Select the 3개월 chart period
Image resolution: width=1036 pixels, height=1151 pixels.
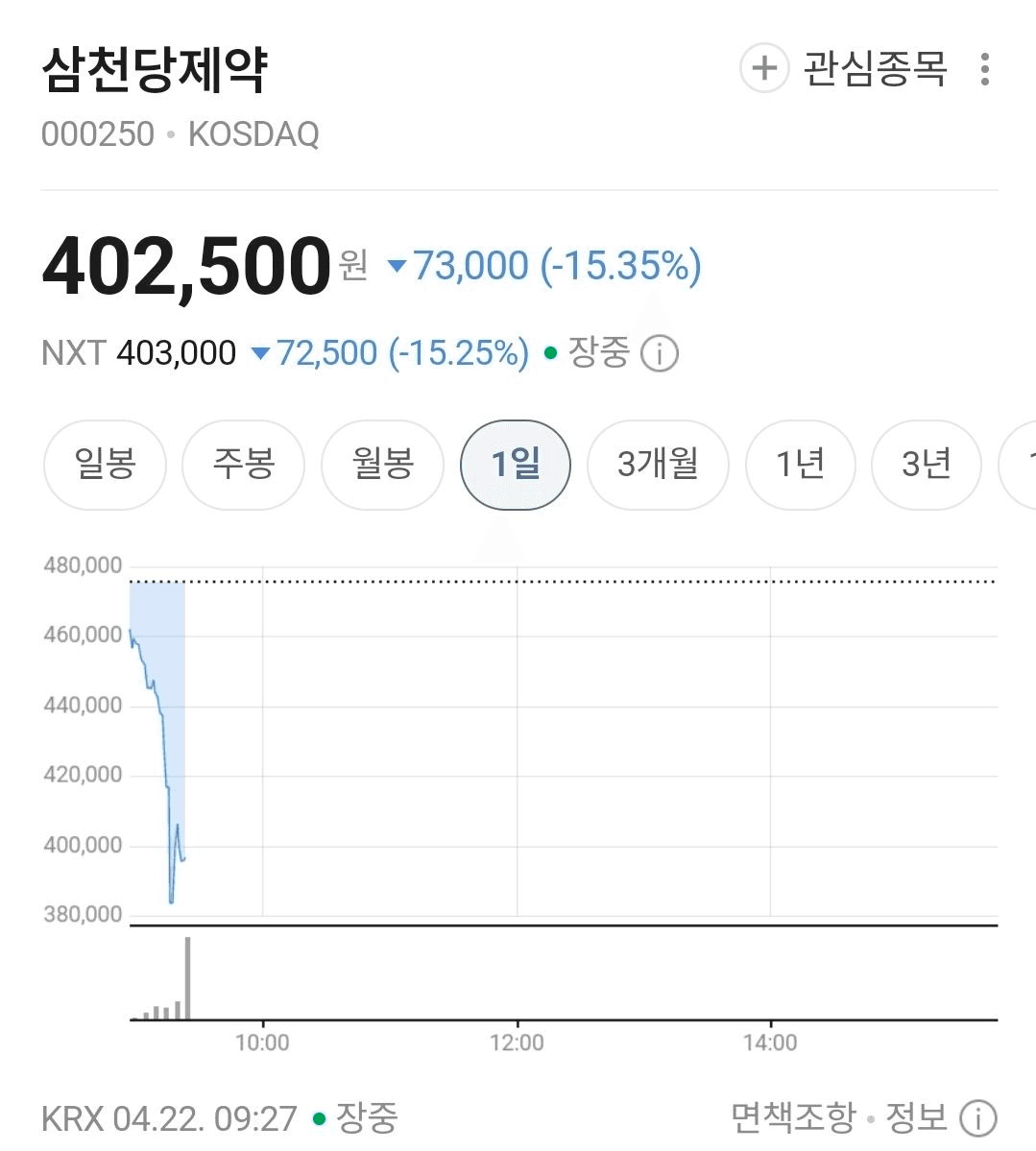[x=658, y=465]
